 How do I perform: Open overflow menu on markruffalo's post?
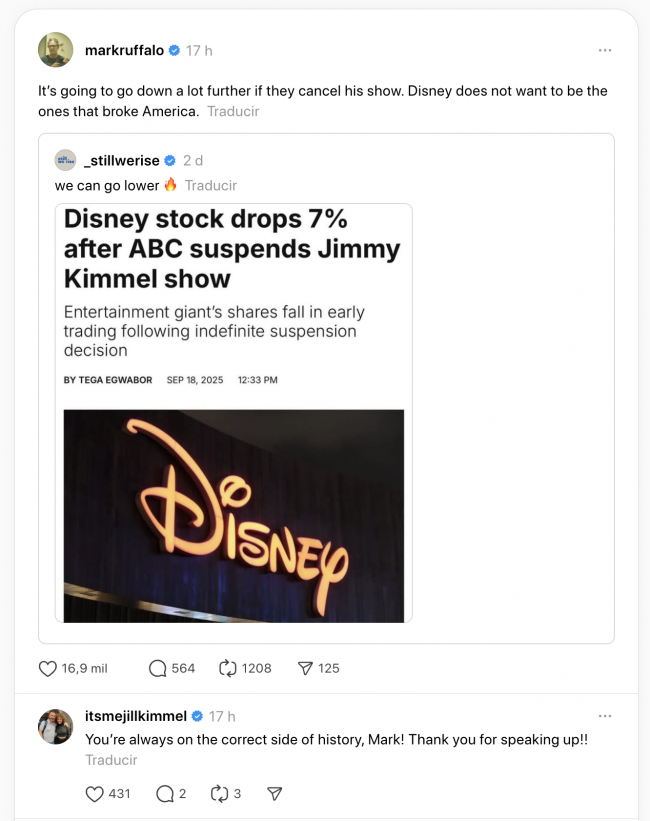604,50
